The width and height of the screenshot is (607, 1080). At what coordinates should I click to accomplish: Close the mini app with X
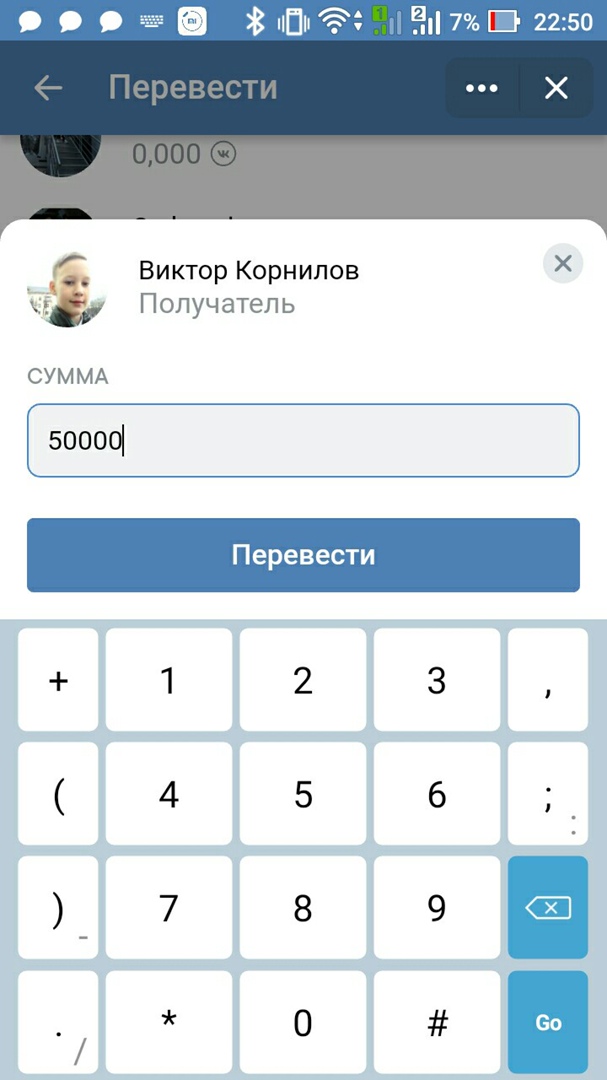pyautogui.click(x=556, y=88)
